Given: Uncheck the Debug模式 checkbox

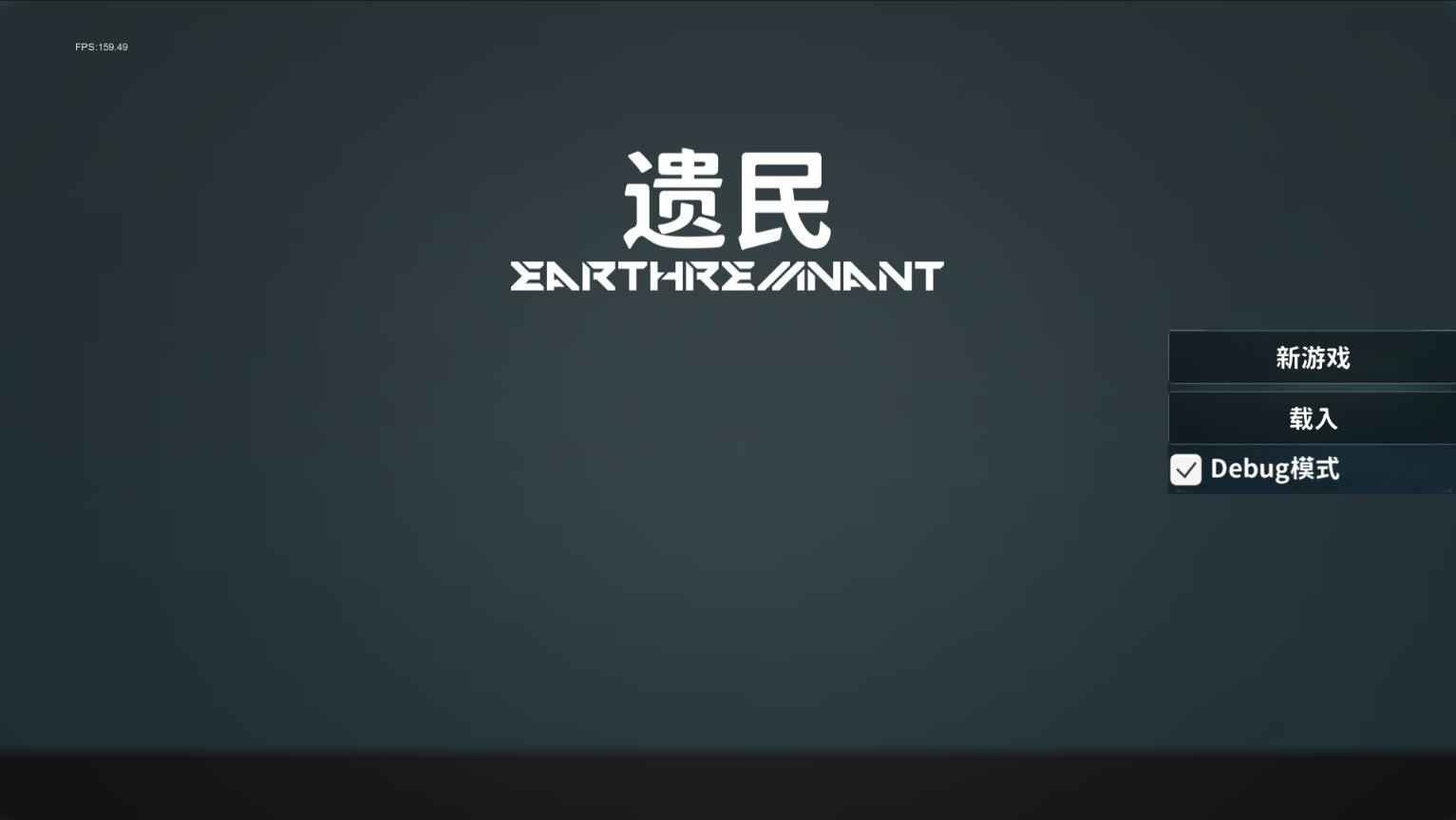Looking at the screenshot, I should (1185, 469).
